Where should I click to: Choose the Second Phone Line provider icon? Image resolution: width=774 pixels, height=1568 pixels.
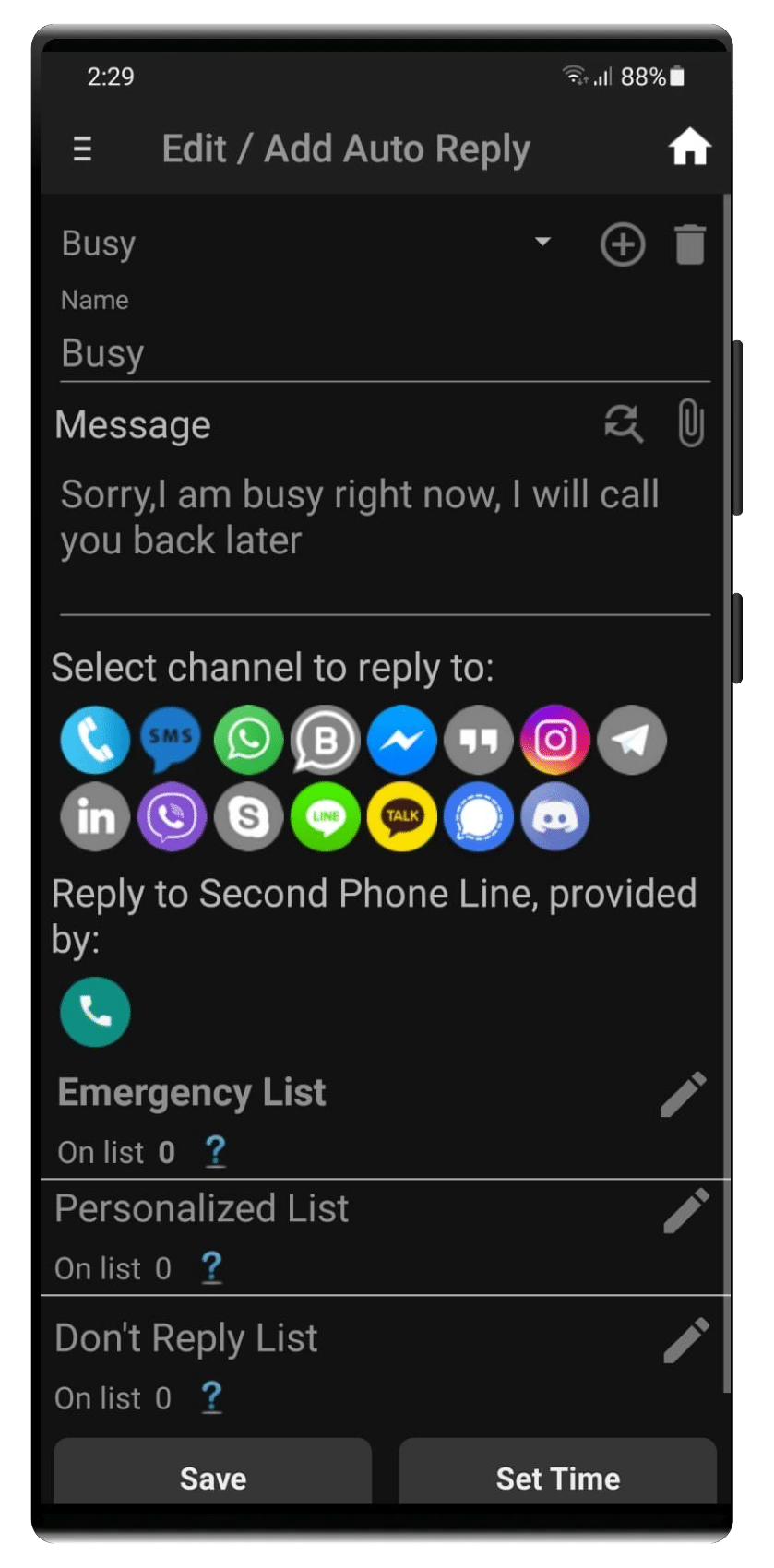click(x=95, y=1012)
